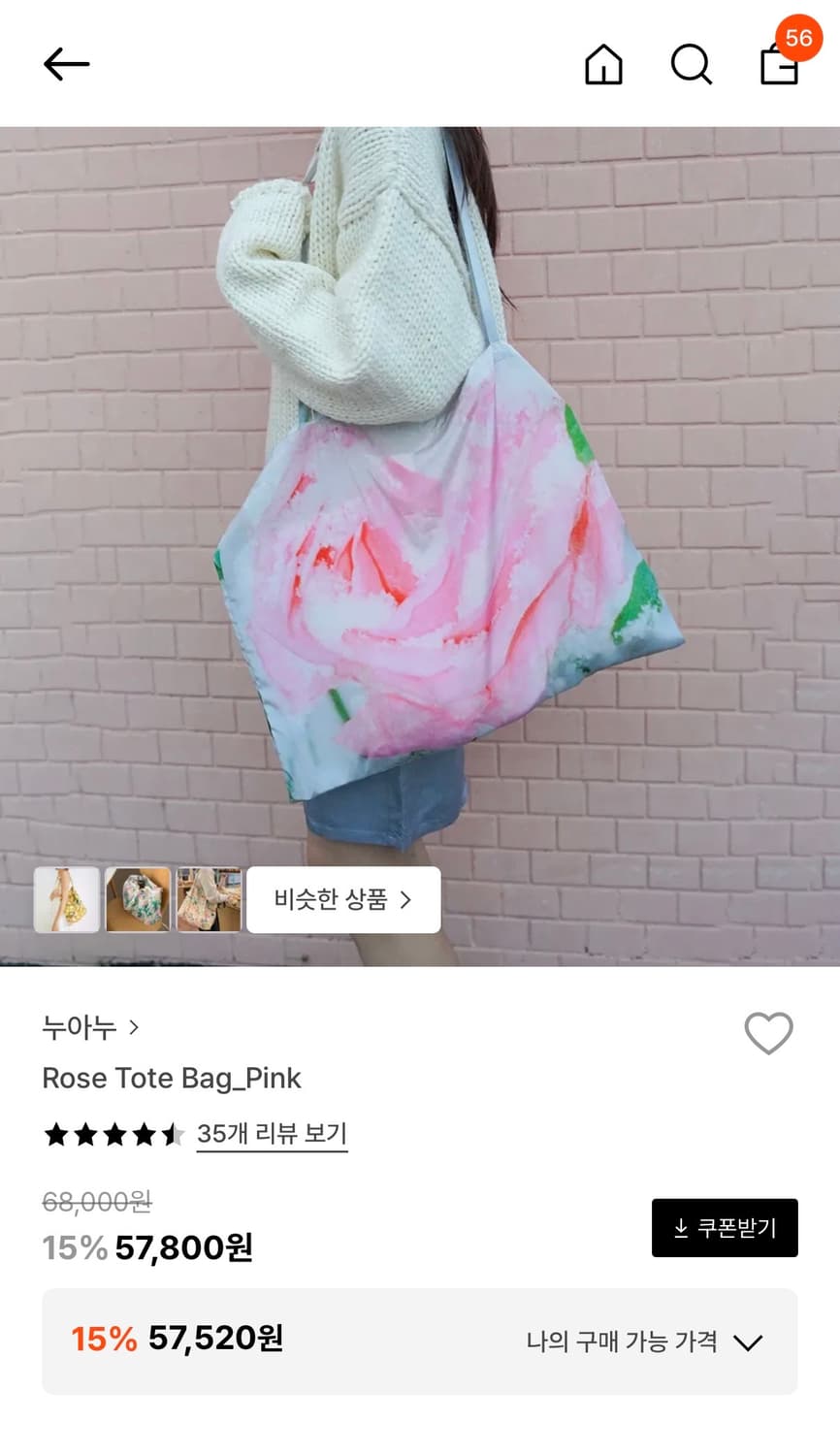Tap the half-filled fifth rating star
The image size is (840, 1455).
tap(172, 1134)
